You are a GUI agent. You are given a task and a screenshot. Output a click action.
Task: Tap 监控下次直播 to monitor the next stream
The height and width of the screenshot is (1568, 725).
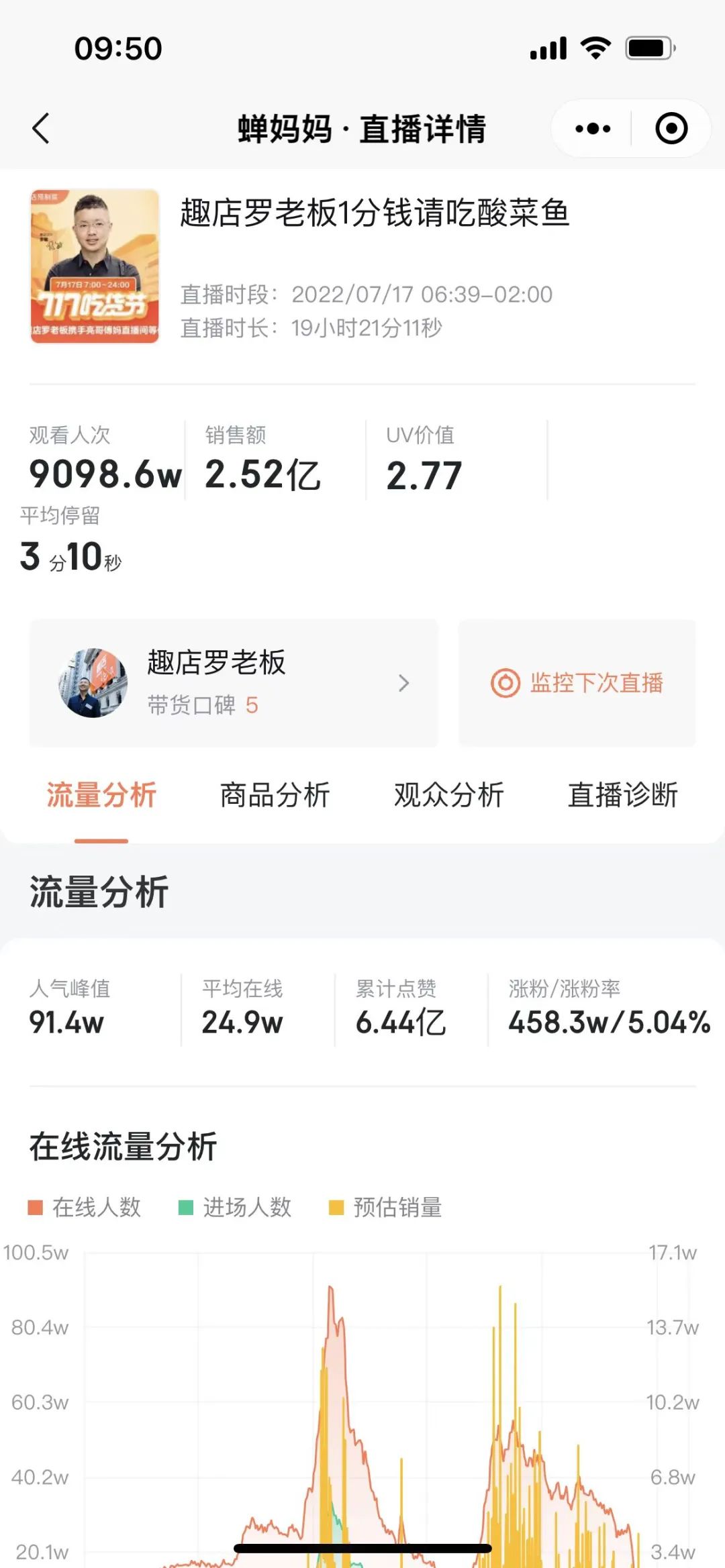577,683
